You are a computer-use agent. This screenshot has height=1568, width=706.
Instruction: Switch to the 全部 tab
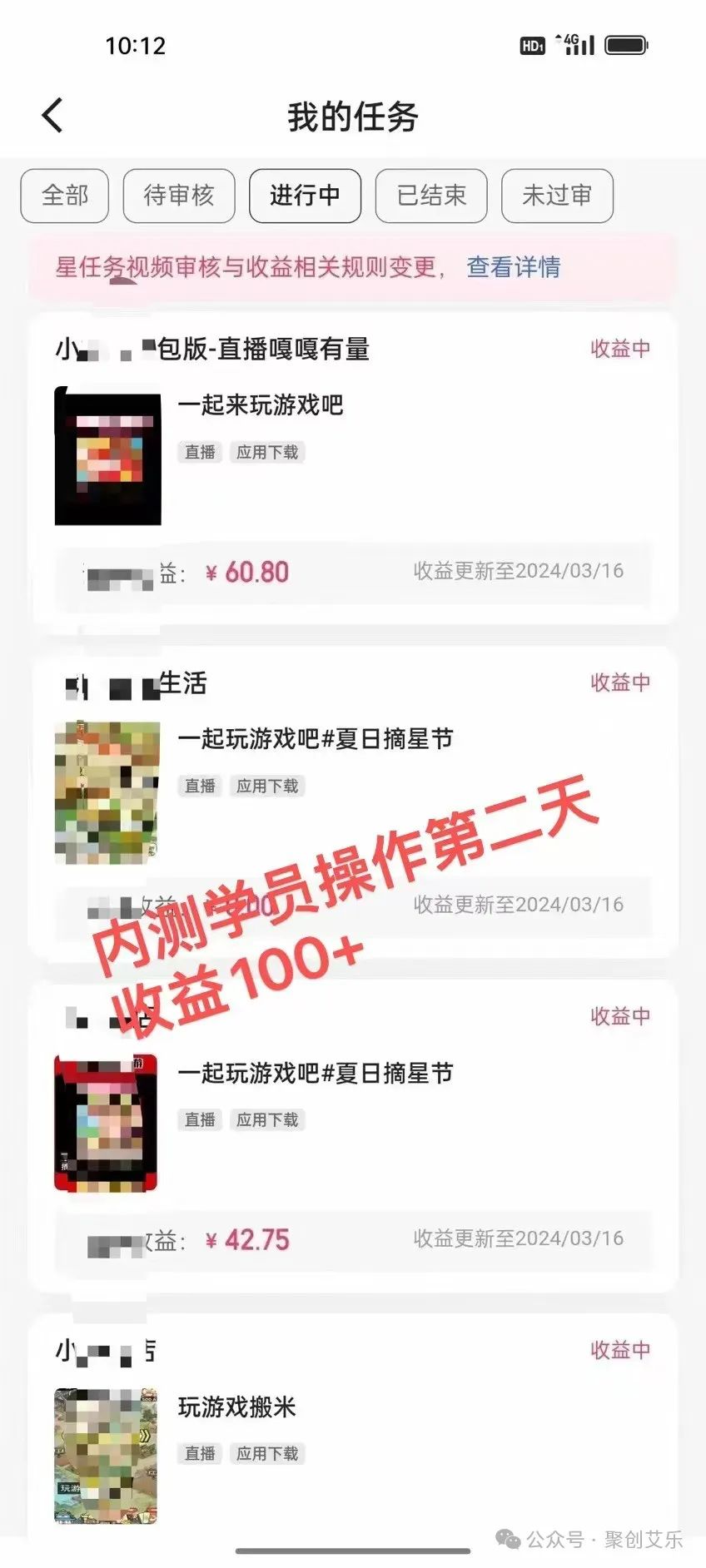[64, 196]
